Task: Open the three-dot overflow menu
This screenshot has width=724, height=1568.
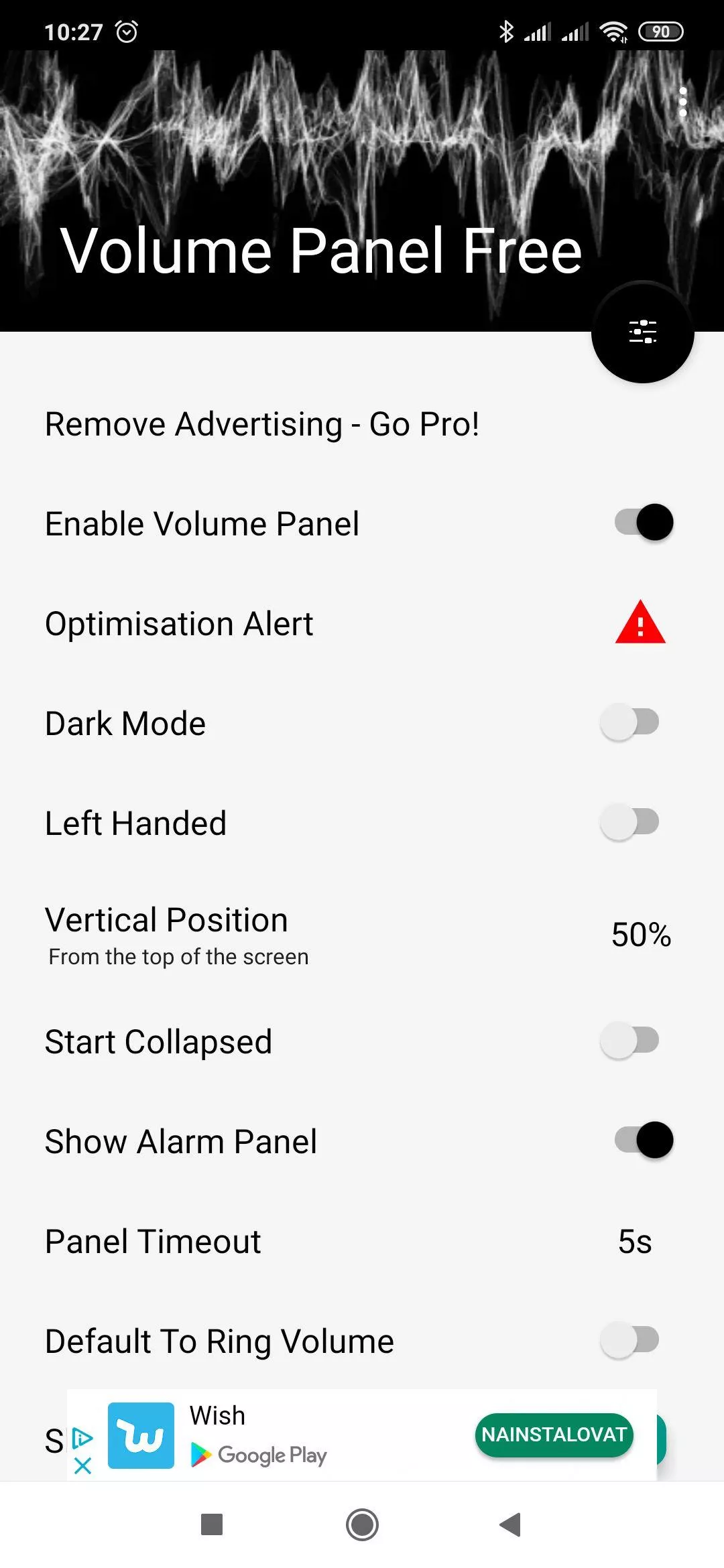Action: tap(682, 102)
